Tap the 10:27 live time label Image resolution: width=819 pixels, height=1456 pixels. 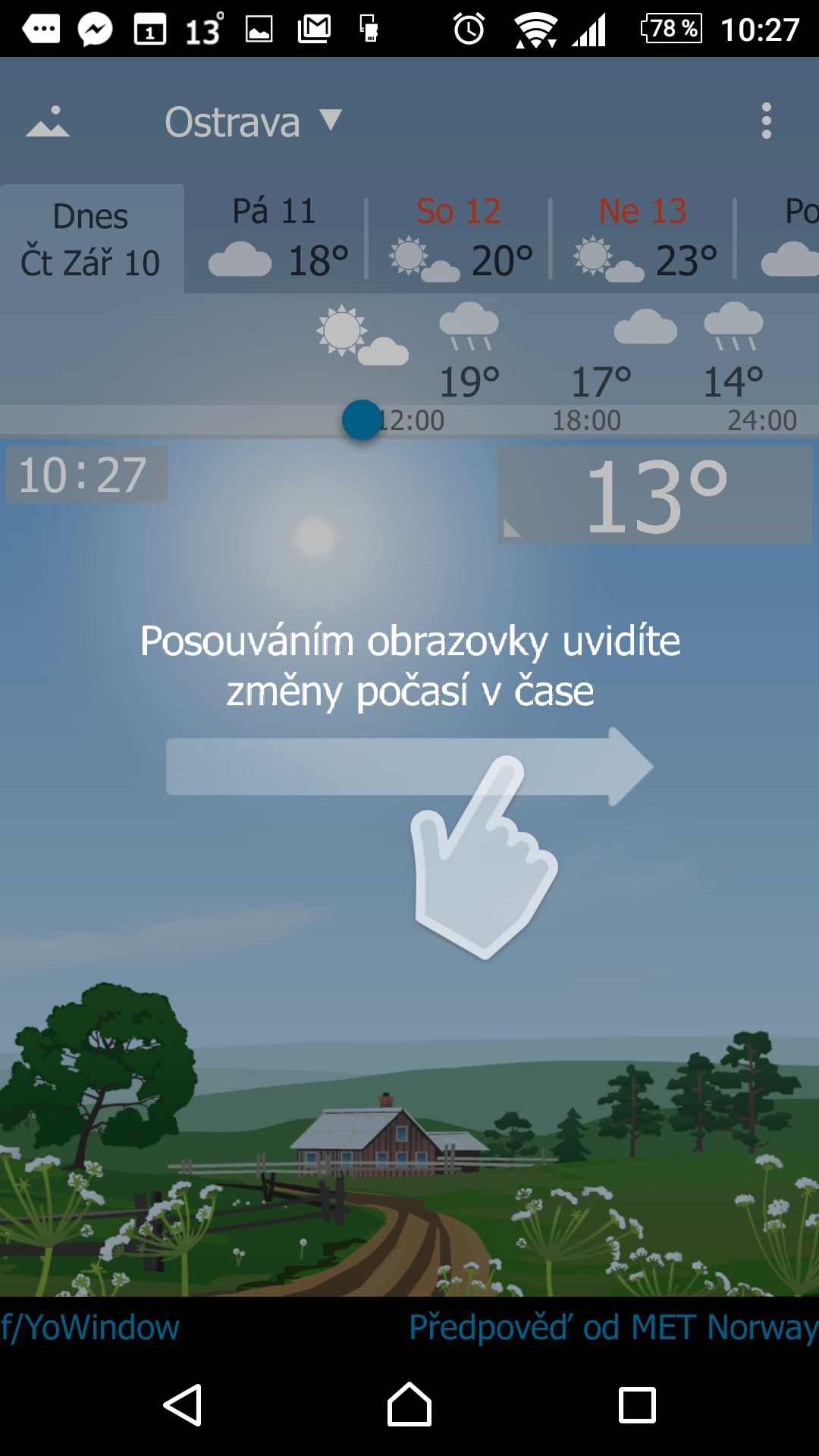pos(86,475)
